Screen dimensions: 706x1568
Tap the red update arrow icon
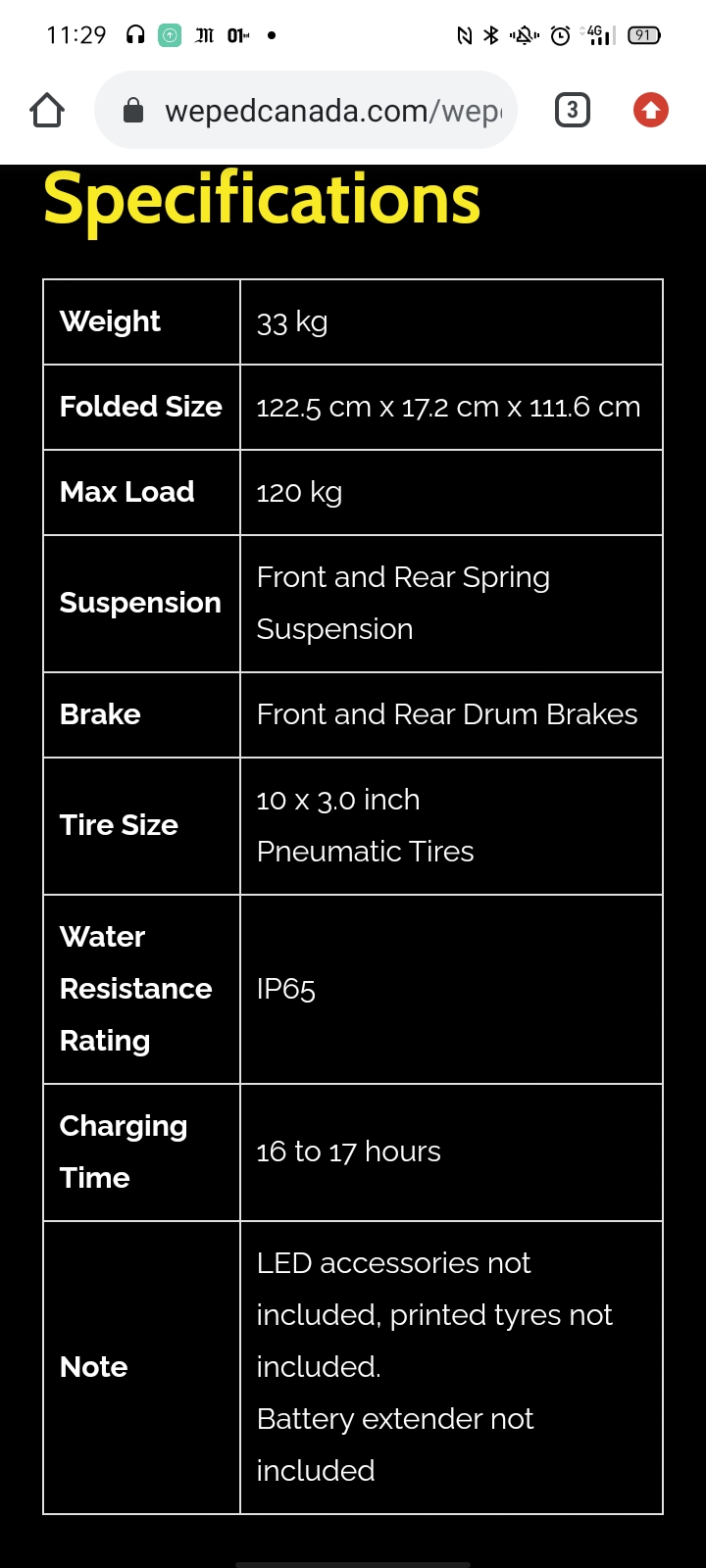[x=651, y=110]
